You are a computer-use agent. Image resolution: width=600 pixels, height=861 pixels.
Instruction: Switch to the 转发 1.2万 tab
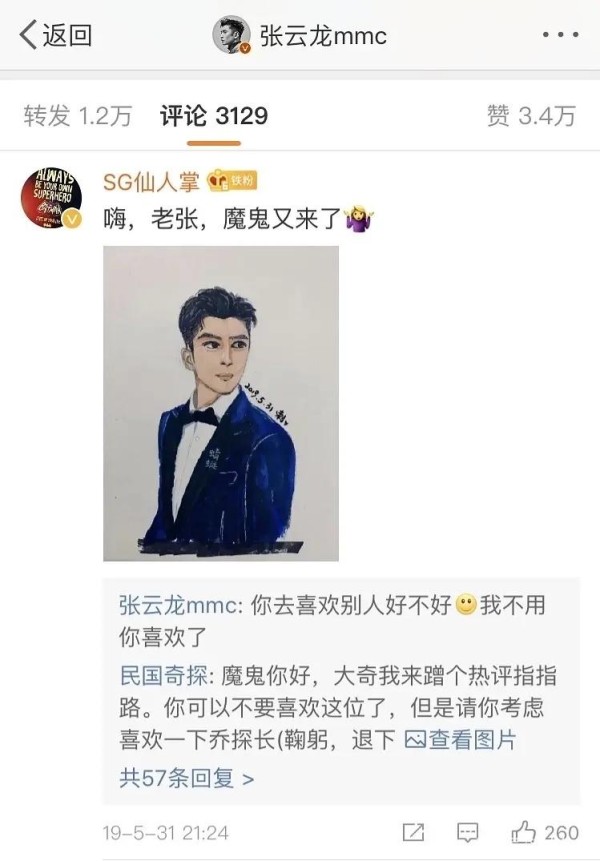pos(77,116)
